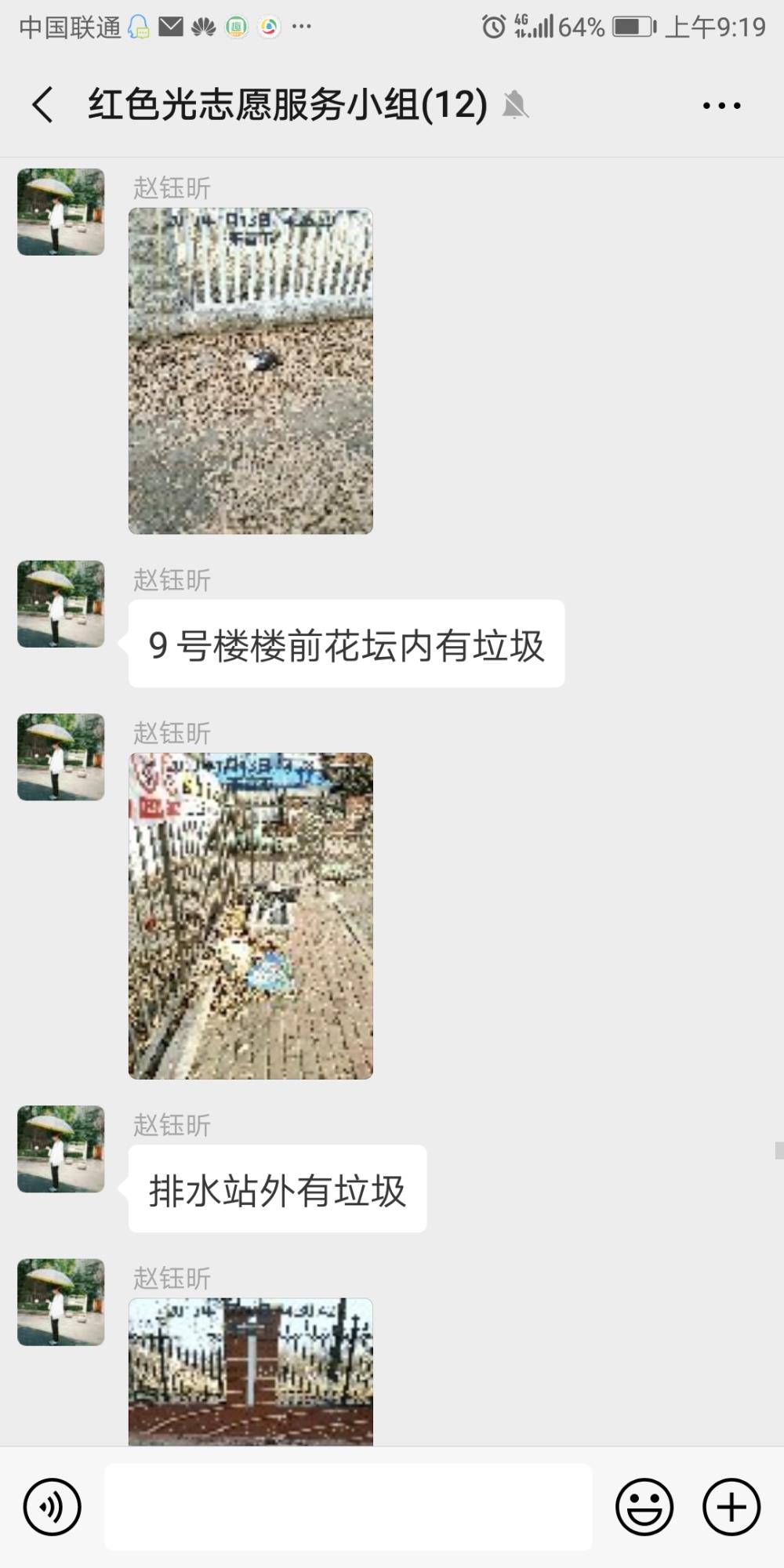Go back from the group chat
The image size is (784, 1568).
click(x=43, y=104)
